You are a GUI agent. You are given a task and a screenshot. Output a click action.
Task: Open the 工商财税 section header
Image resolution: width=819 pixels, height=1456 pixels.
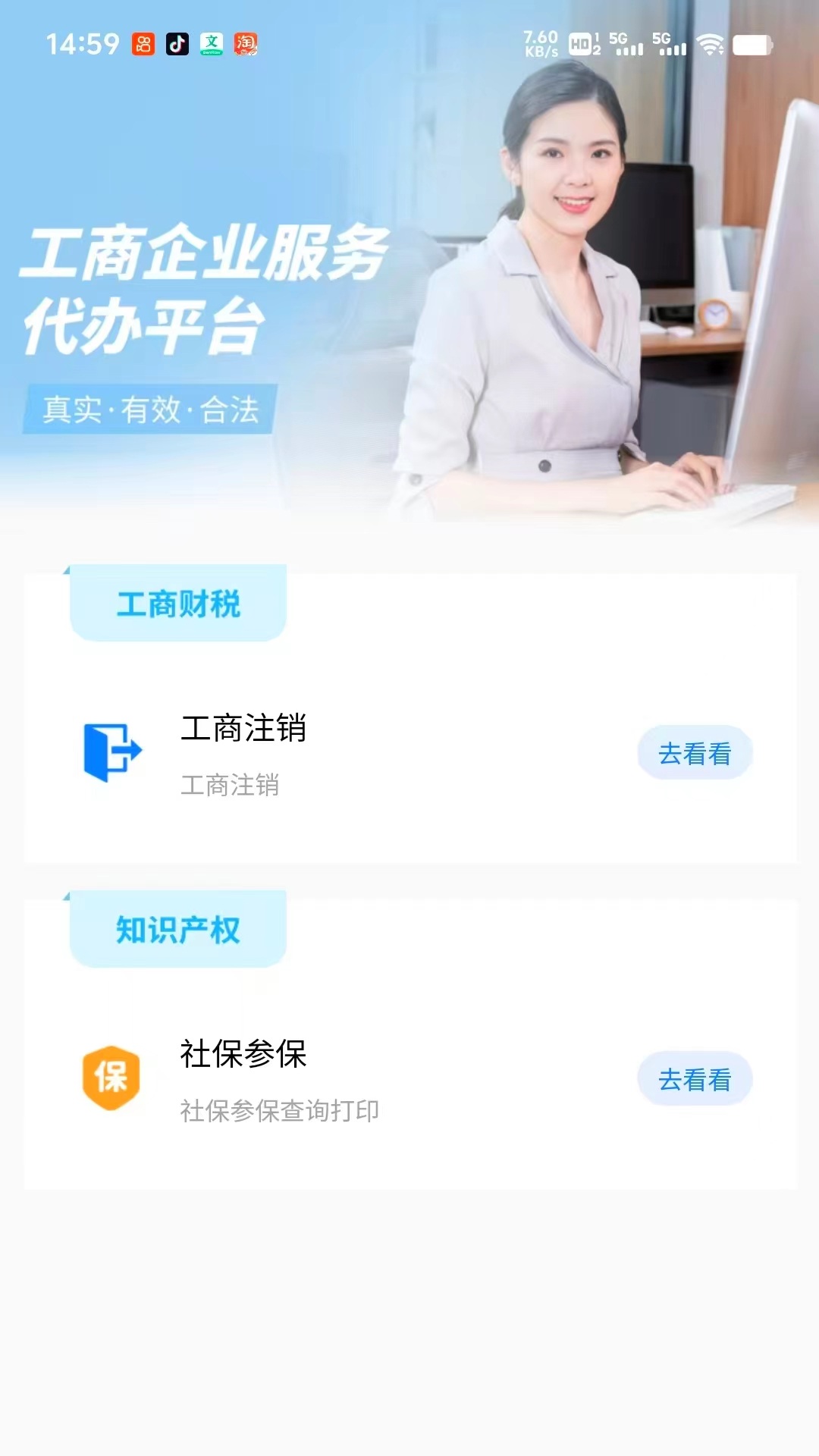[x=177, y=604]
